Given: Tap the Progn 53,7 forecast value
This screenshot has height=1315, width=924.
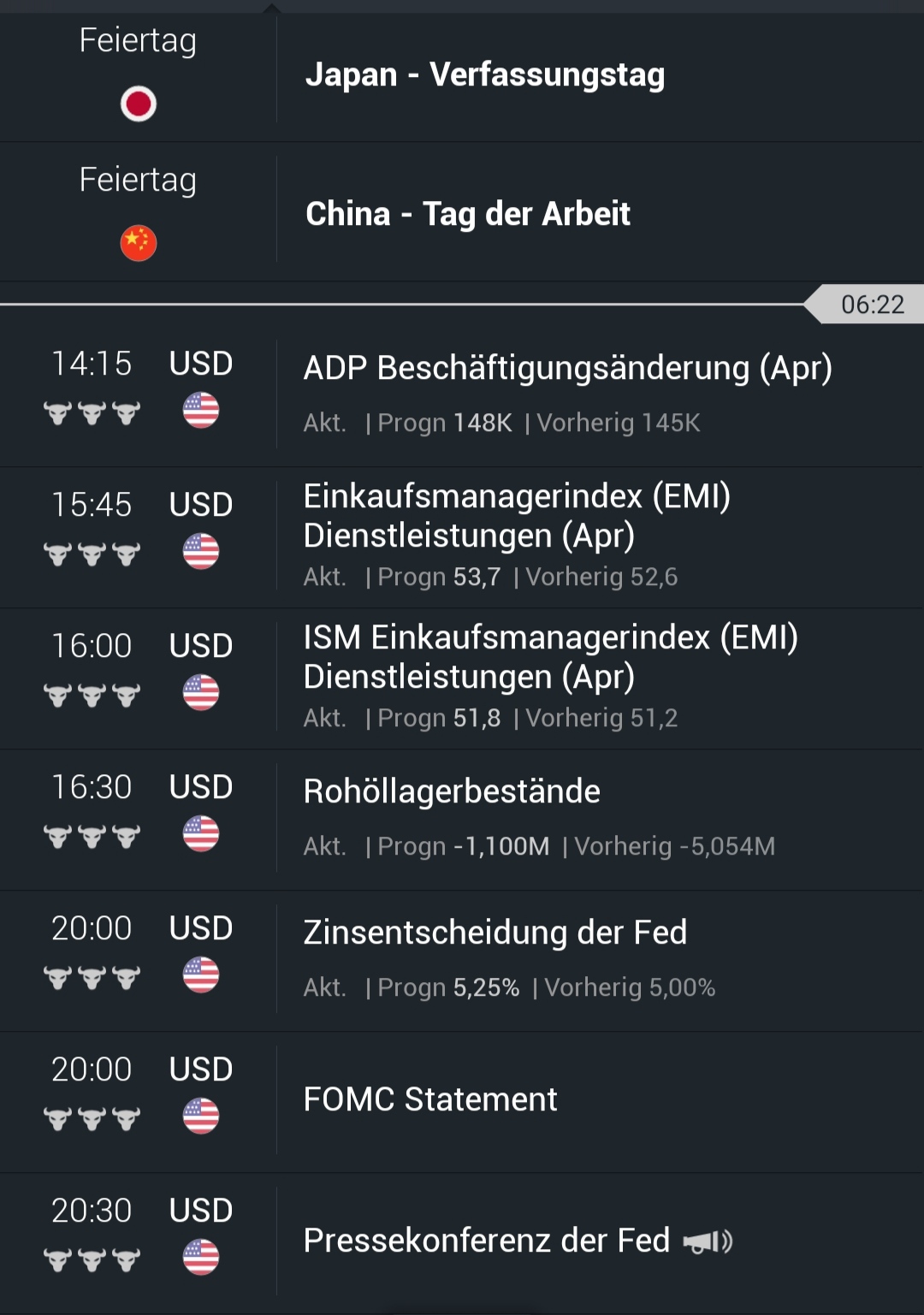Looking at the screenshot, I should click(x=438, y=576).
